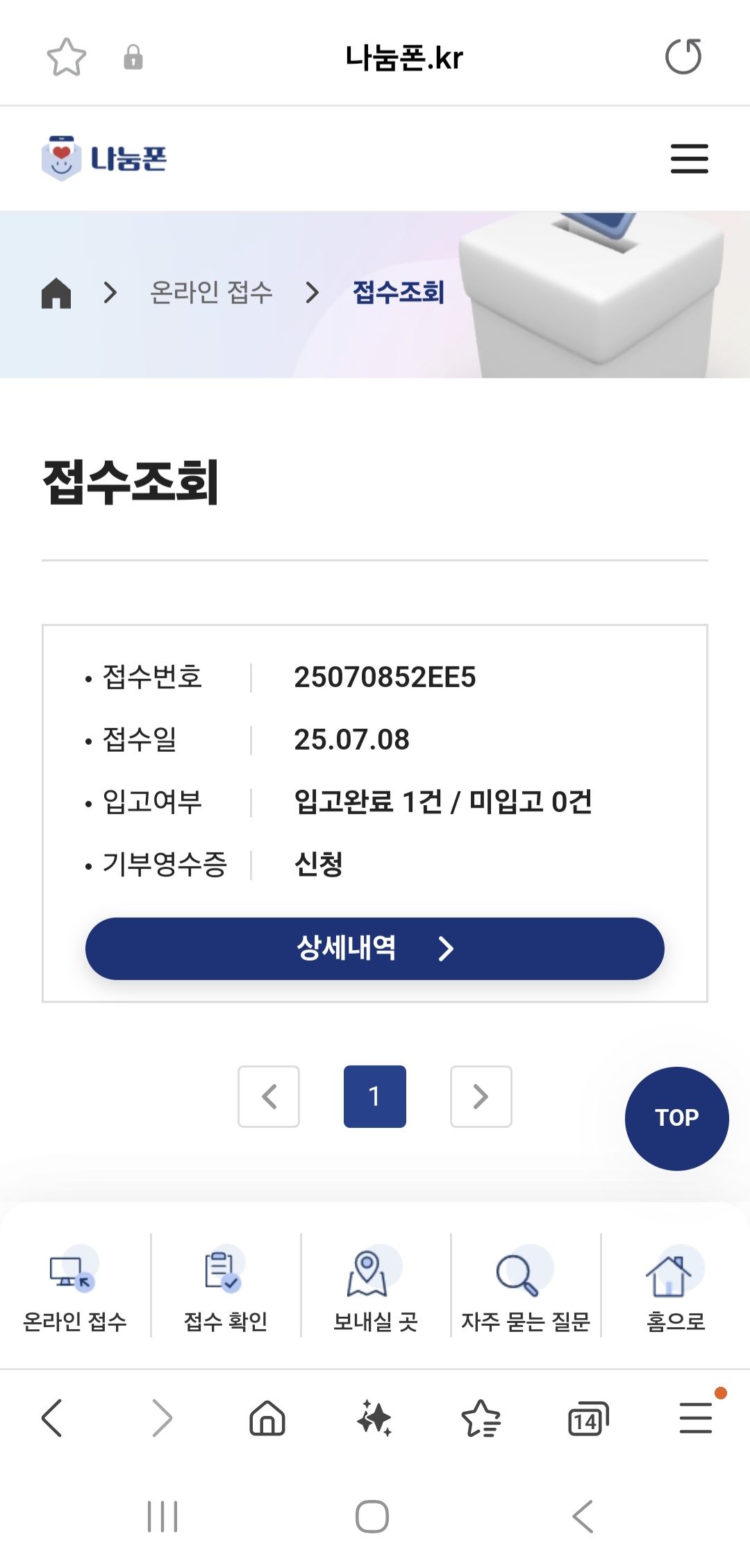Open the browser tabs showing 14
750x1568 pixels.
coord(587,1418)
